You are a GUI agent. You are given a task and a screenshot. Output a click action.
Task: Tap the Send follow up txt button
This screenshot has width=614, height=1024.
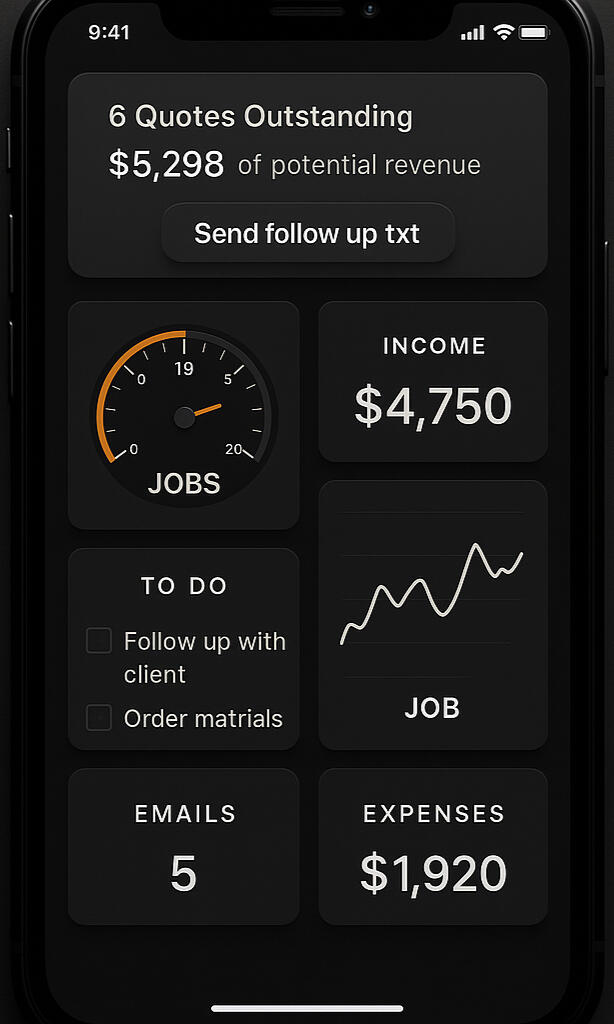click(x=308, y=233)
